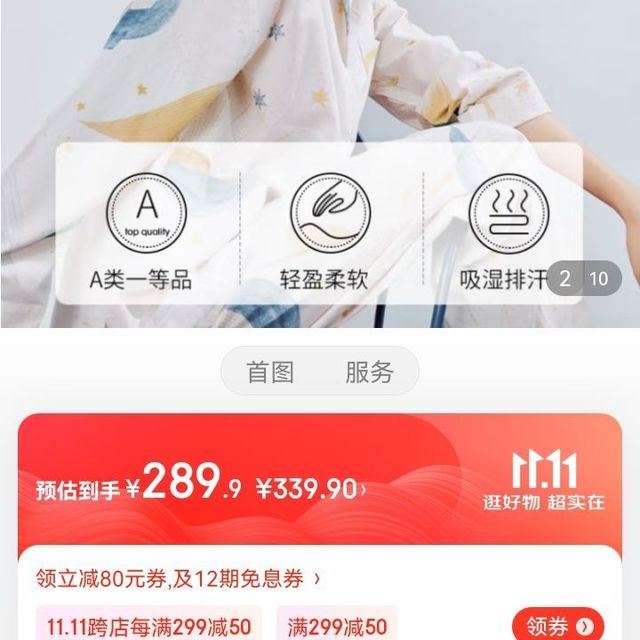This screenshot has width=640, height=640.
Task: Select the 满299减50 coupon chip
Action: 337,626
